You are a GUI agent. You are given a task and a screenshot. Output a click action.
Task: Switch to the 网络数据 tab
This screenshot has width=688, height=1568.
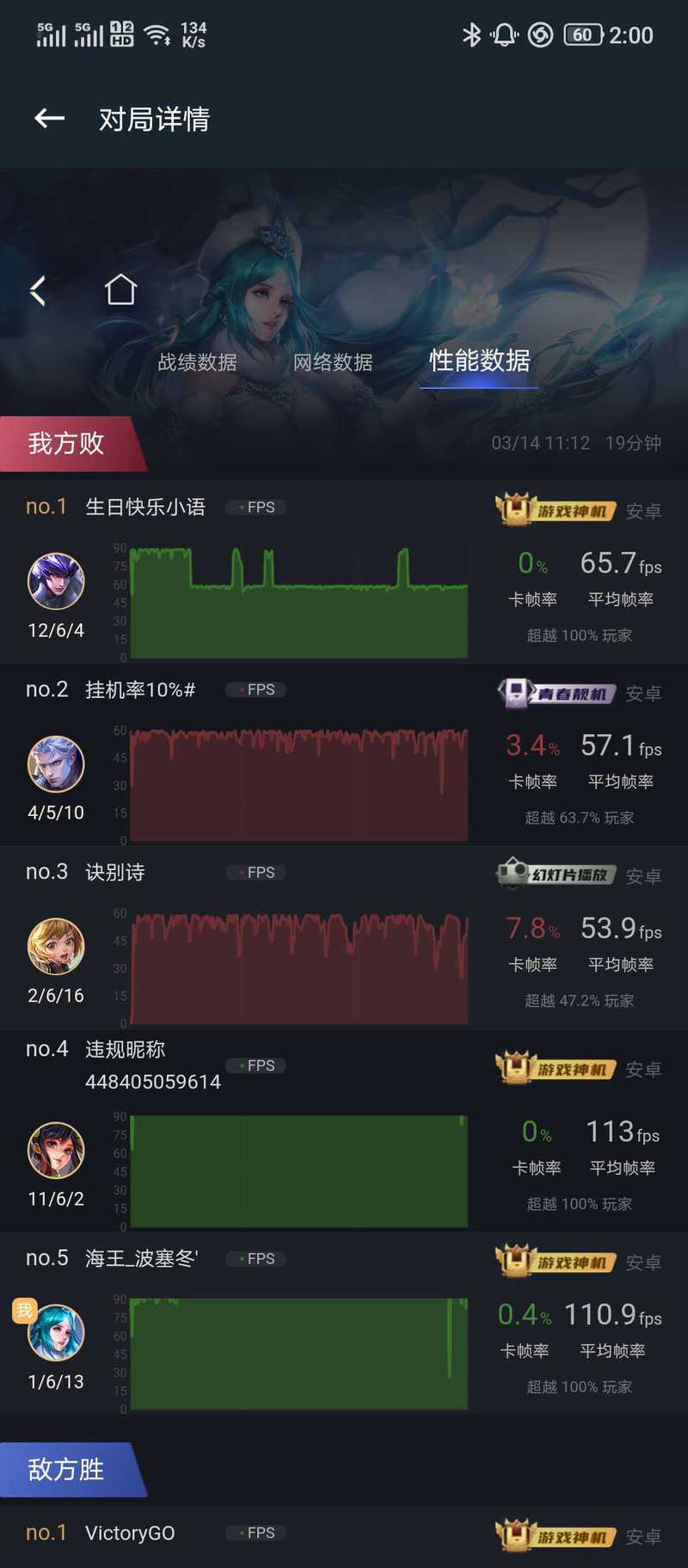tap(333, 362)
